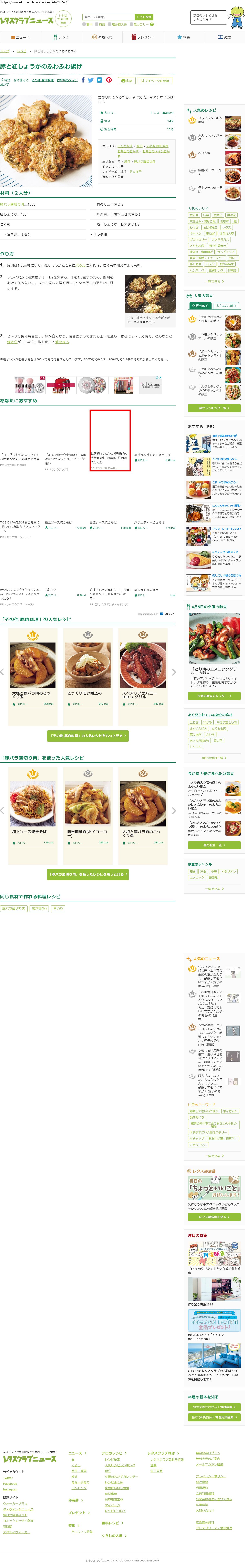Screen dimensions: 245x1568
Task: Pin this recipe on Pinterest
Action: point(109,80)
